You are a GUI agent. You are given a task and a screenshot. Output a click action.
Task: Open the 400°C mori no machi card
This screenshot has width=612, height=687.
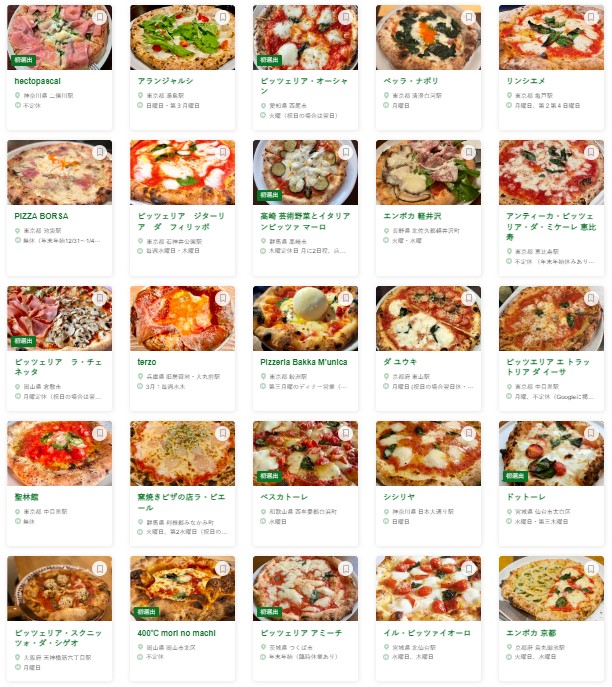[178, 632]
